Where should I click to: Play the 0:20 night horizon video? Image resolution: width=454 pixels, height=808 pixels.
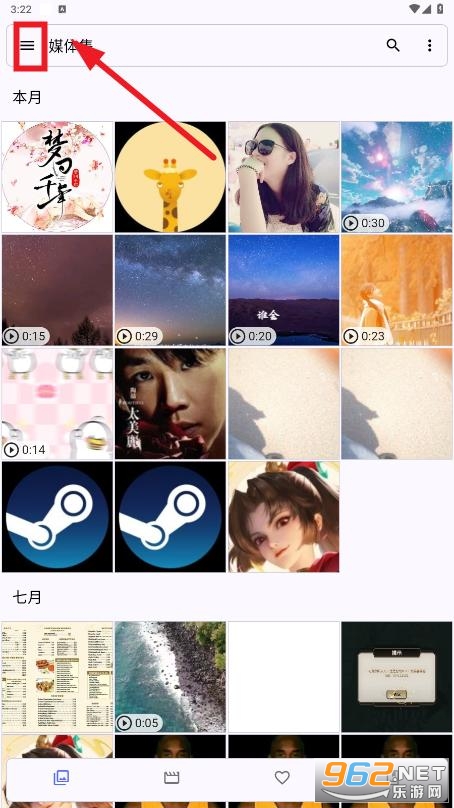pyautogui.click(x=284, y=290)
